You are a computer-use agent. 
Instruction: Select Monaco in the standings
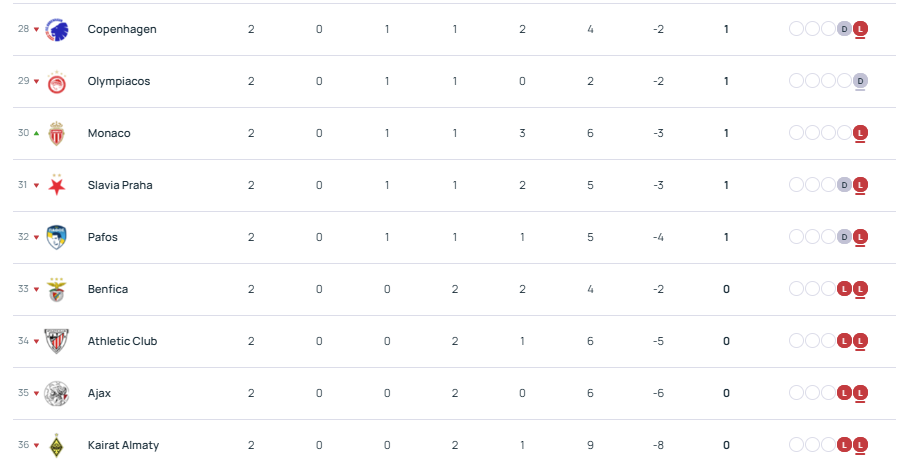coord(108,133)
